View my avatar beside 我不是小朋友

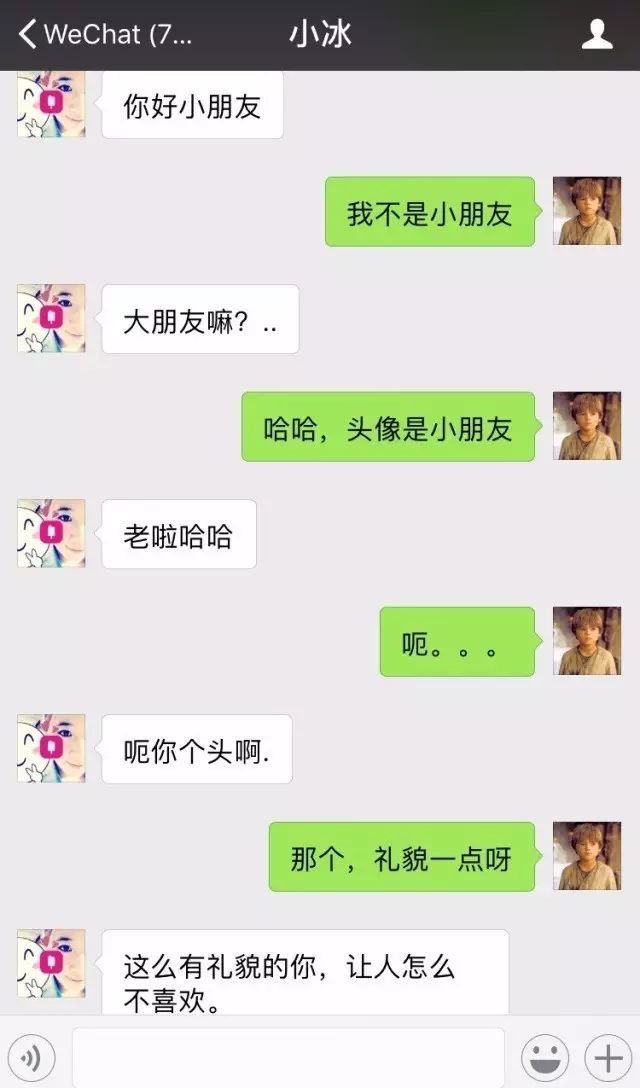[587, 211]
